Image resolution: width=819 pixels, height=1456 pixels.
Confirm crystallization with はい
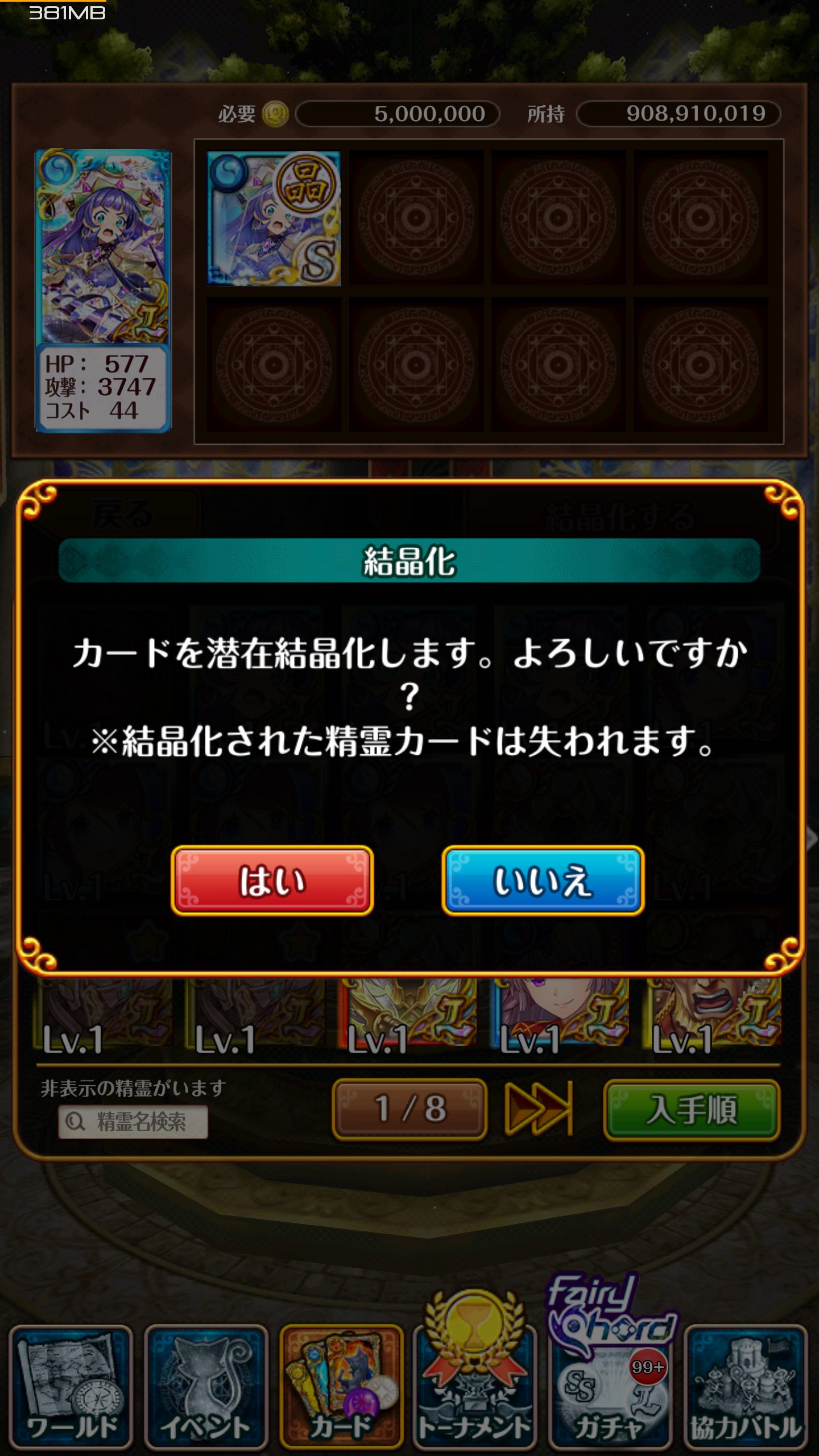tap(272, 880)
